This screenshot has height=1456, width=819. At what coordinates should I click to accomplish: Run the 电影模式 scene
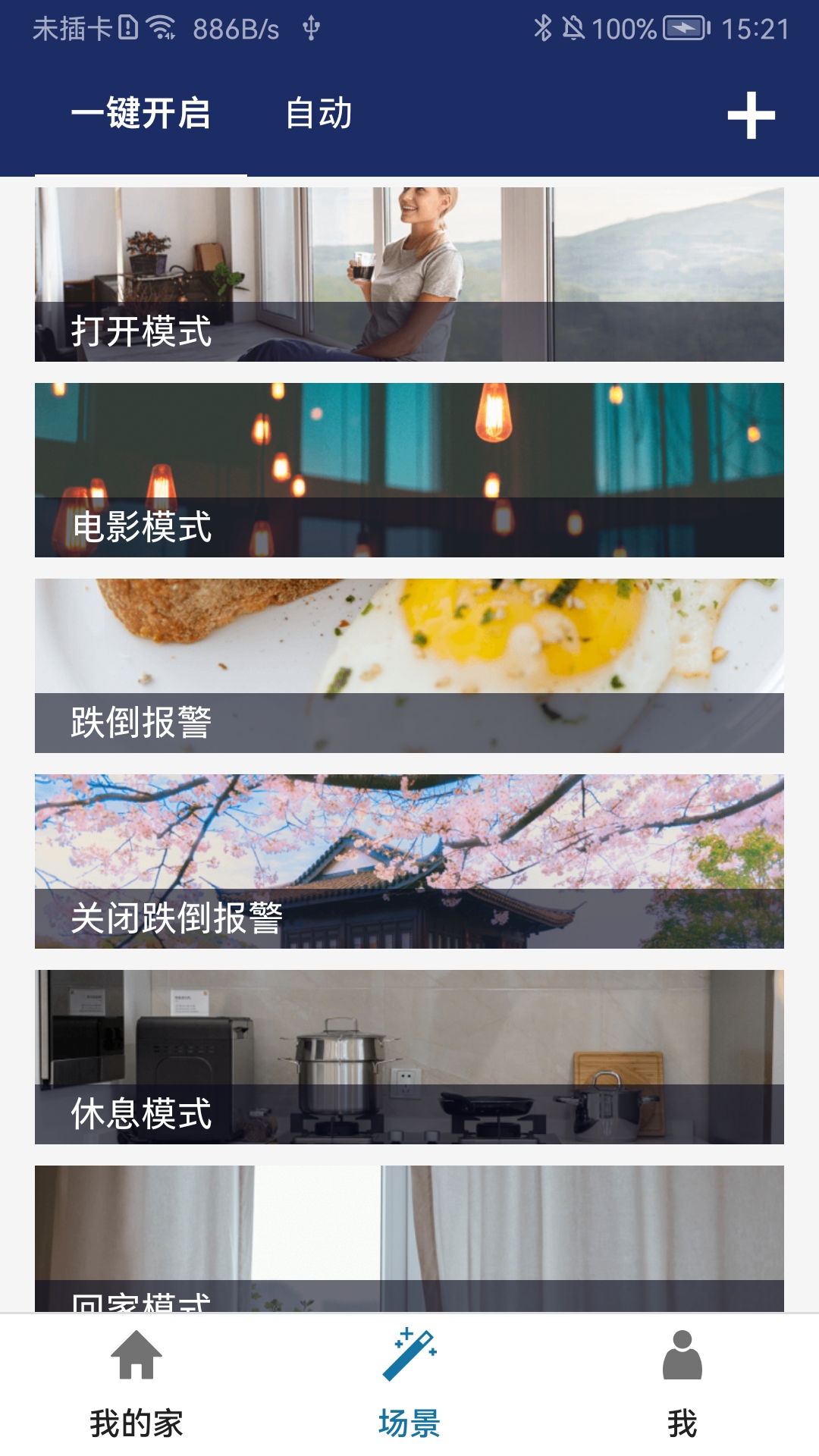coord(409,470)
